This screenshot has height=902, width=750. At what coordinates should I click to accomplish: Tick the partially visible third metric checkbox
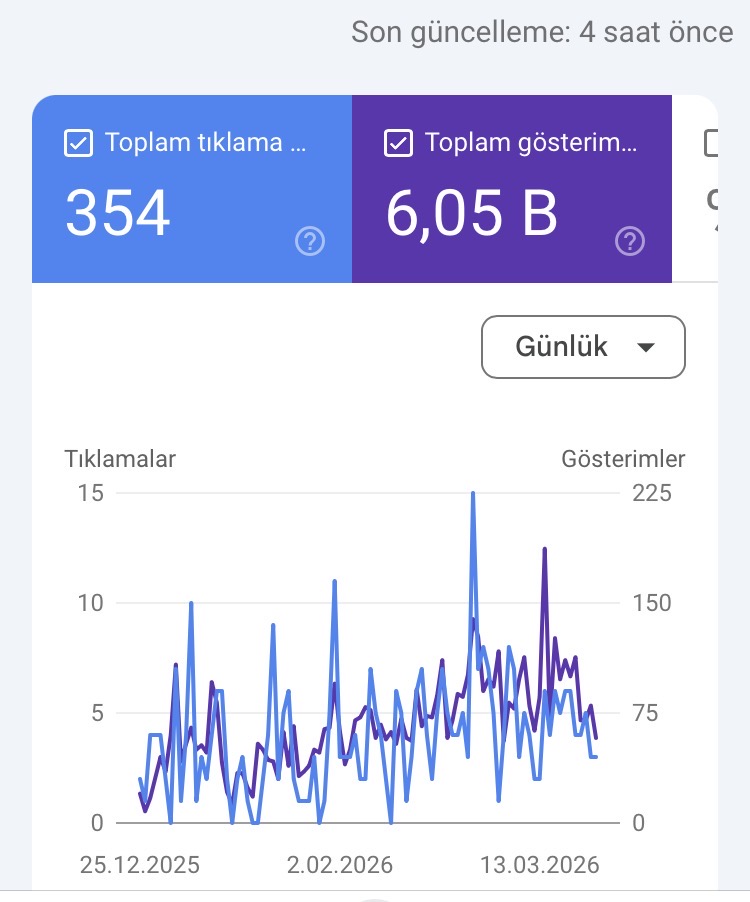pos(711,143)
